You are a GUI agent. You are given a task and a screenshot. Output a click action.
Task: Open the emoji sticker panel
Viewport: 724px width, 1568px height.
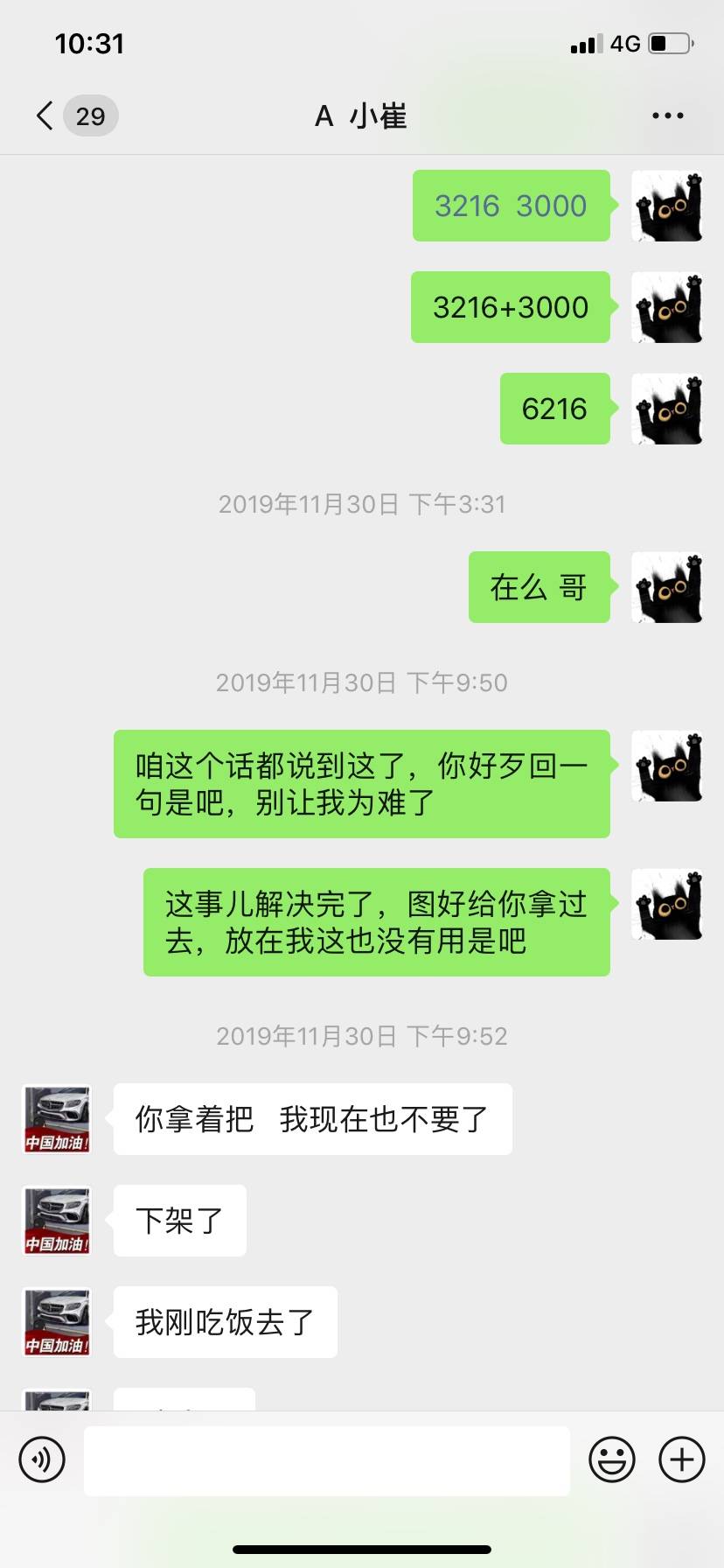(611, 1459)
